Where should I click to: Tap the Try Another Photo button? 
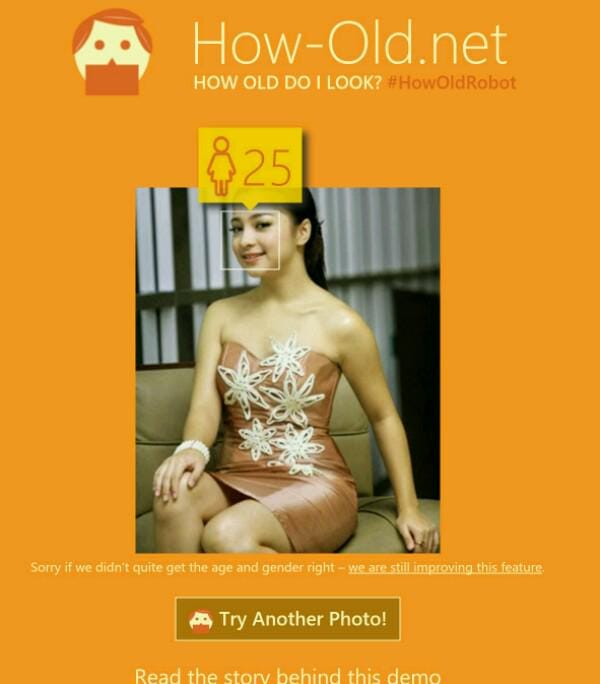[288, 619]
